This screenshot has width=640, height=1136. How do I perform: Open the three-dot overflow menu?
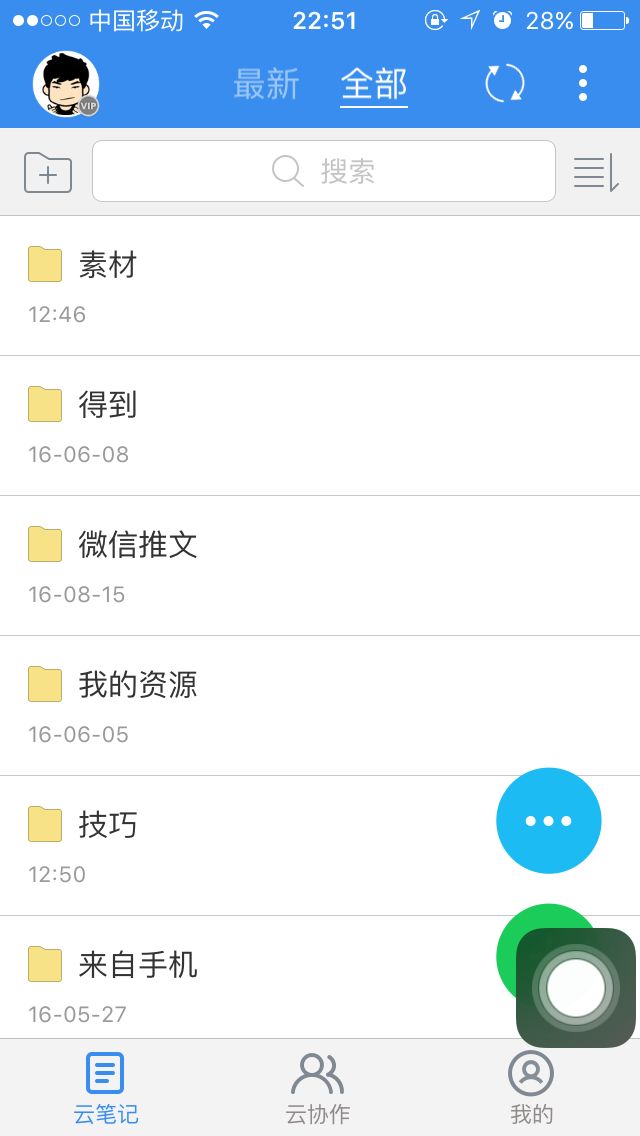[x=583, y=83]
